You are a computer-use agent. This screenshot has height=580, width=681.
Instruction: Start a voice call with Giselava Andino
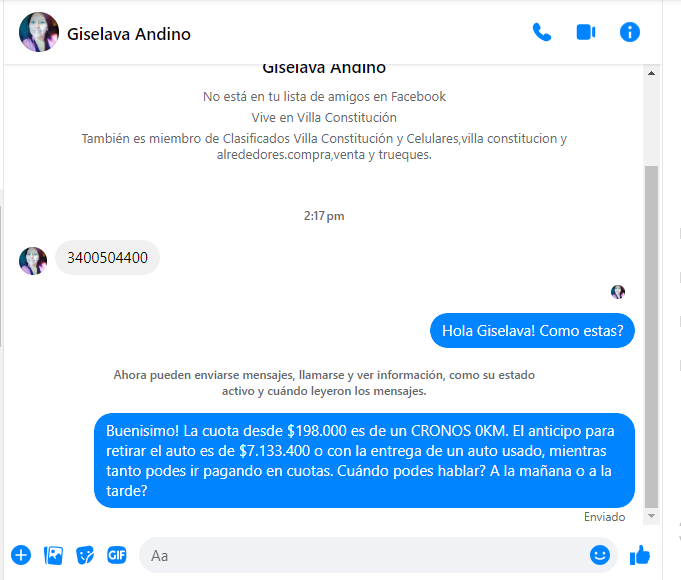click(542, 32)
